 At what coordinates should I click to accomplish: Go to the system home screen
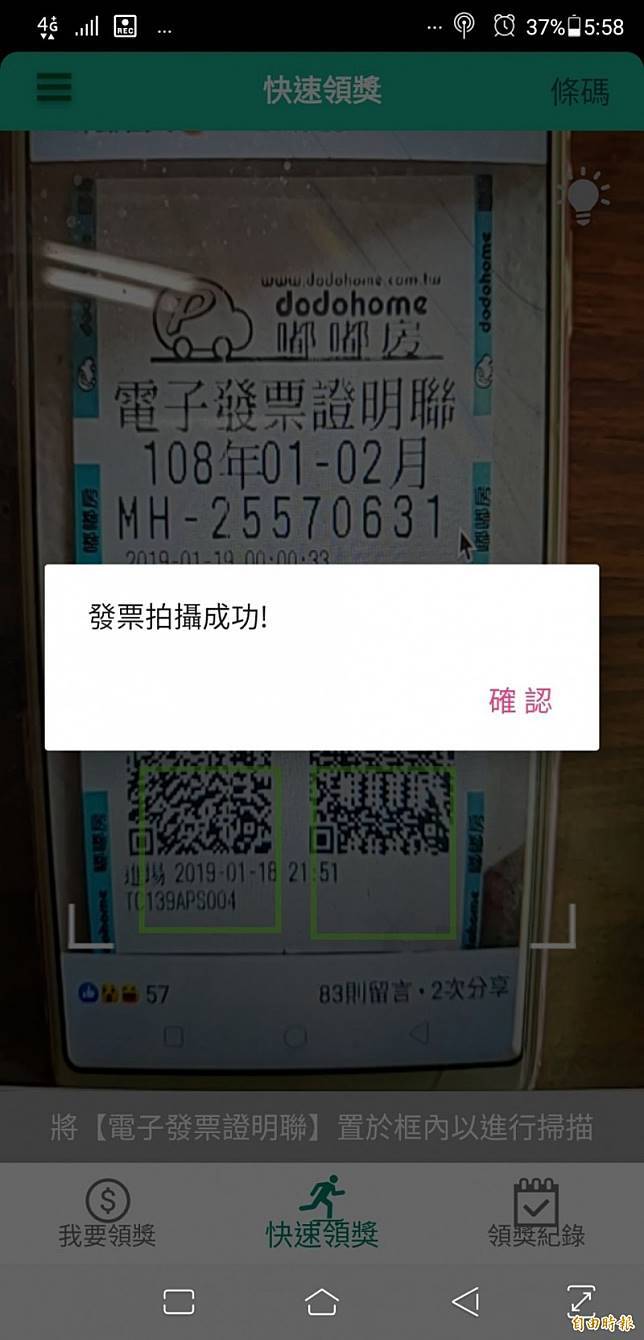pyautogui.click(x=321, y=1301)
